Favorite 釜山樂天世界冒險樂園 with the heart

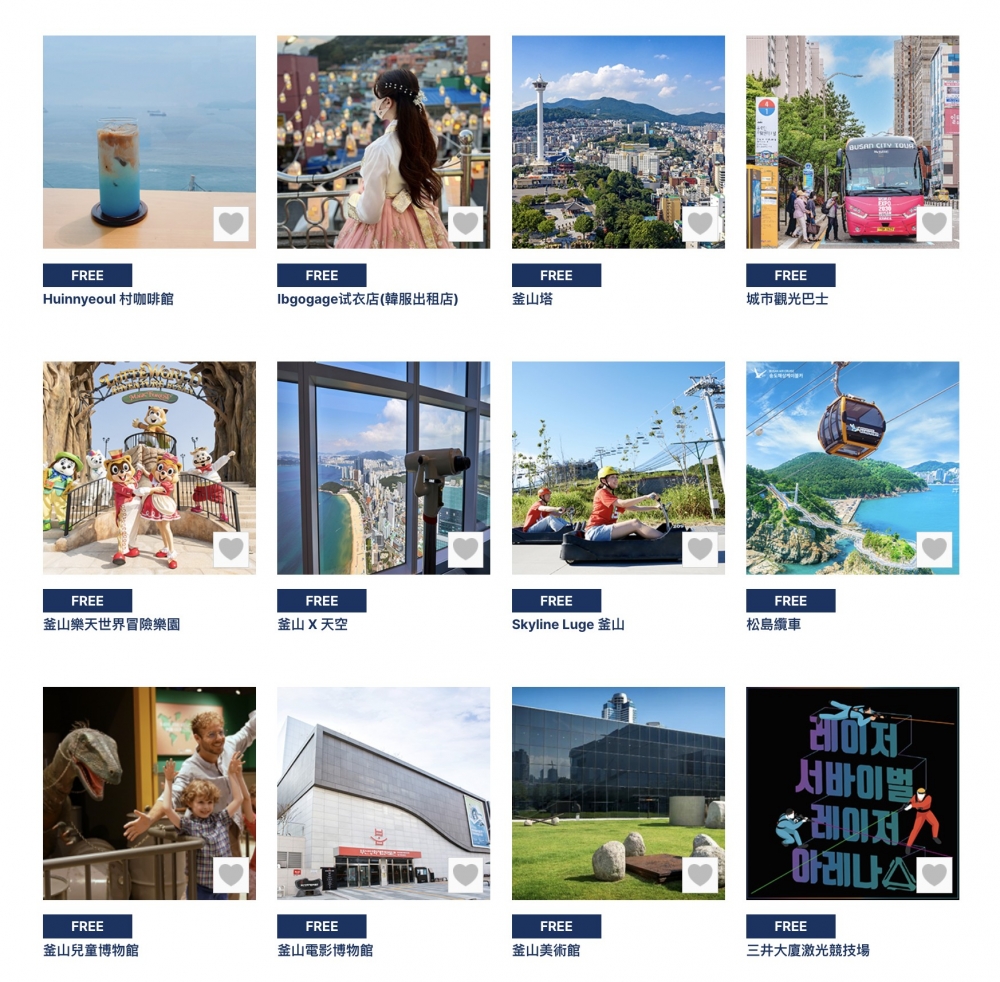tap(231, 549)
